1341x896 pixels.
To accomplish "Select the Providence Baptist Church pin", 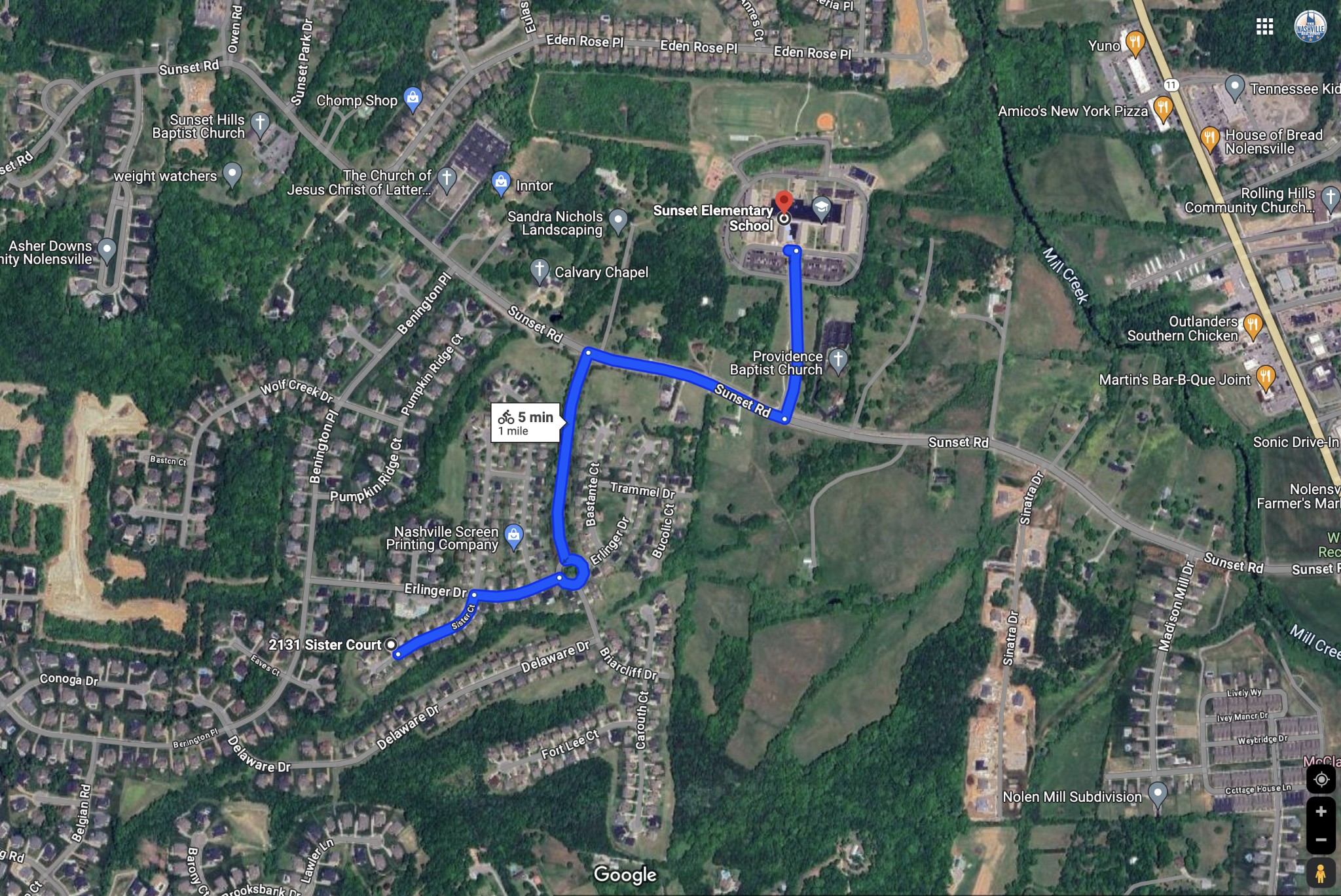I will [x=838, y=359].
